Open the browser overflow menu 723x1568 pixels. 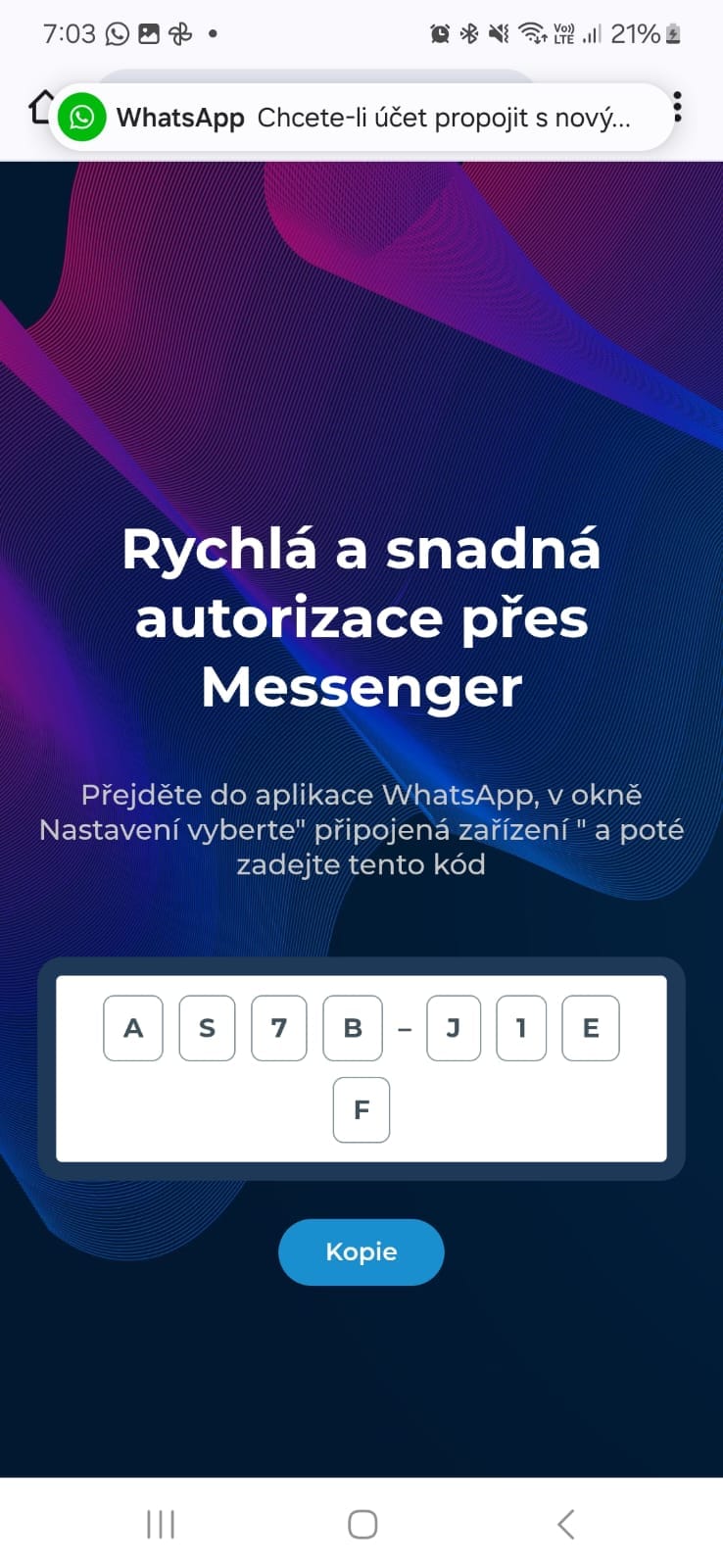678,107
